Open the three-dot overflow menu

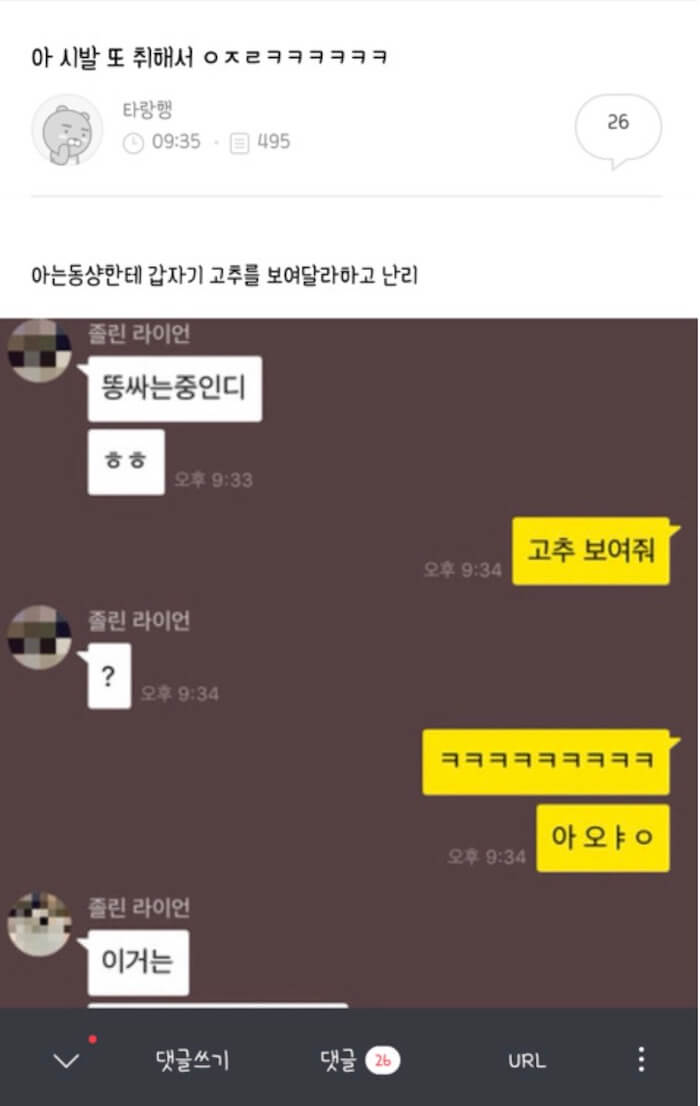[x=641, y=1060]
